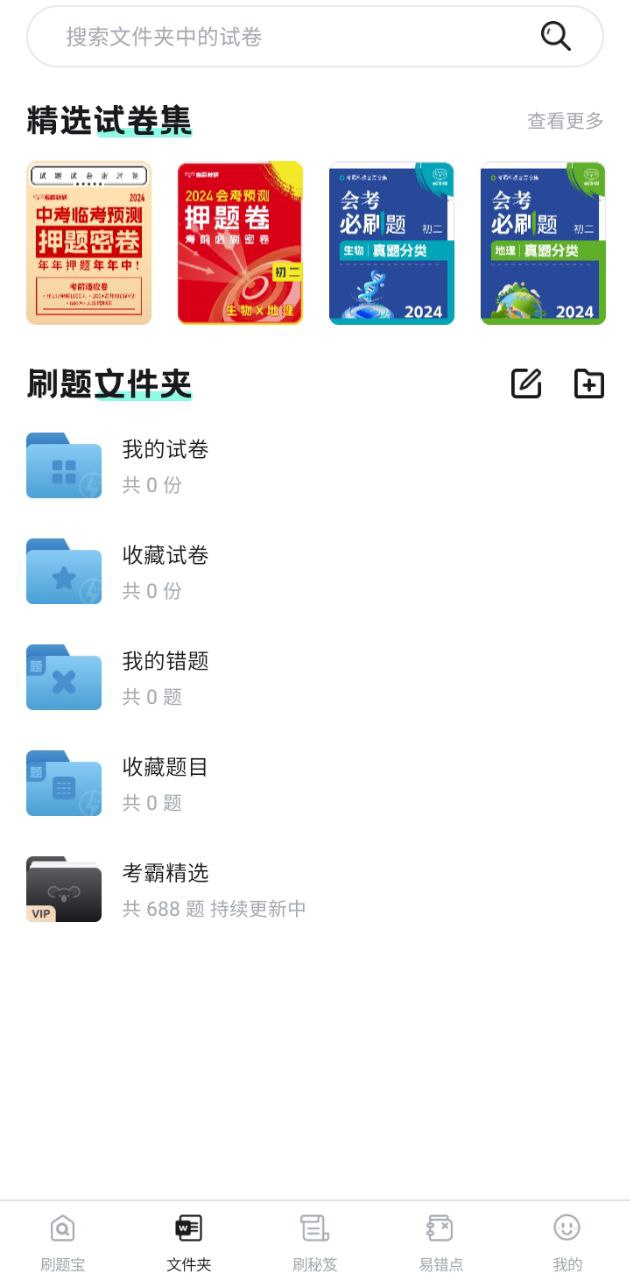This screenshot has width=630, height=1280.
Task: Open the 考霸精选 VIP folder
Action: click(165, 890)
